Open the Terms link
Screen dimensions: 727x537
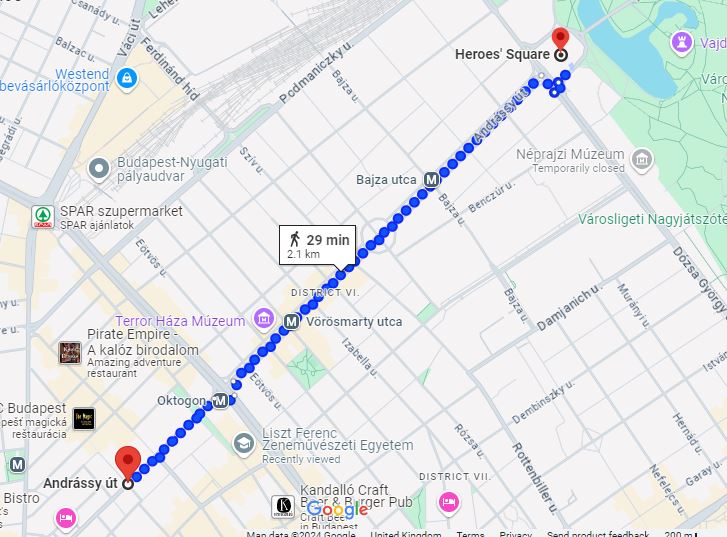coord(470,534)
